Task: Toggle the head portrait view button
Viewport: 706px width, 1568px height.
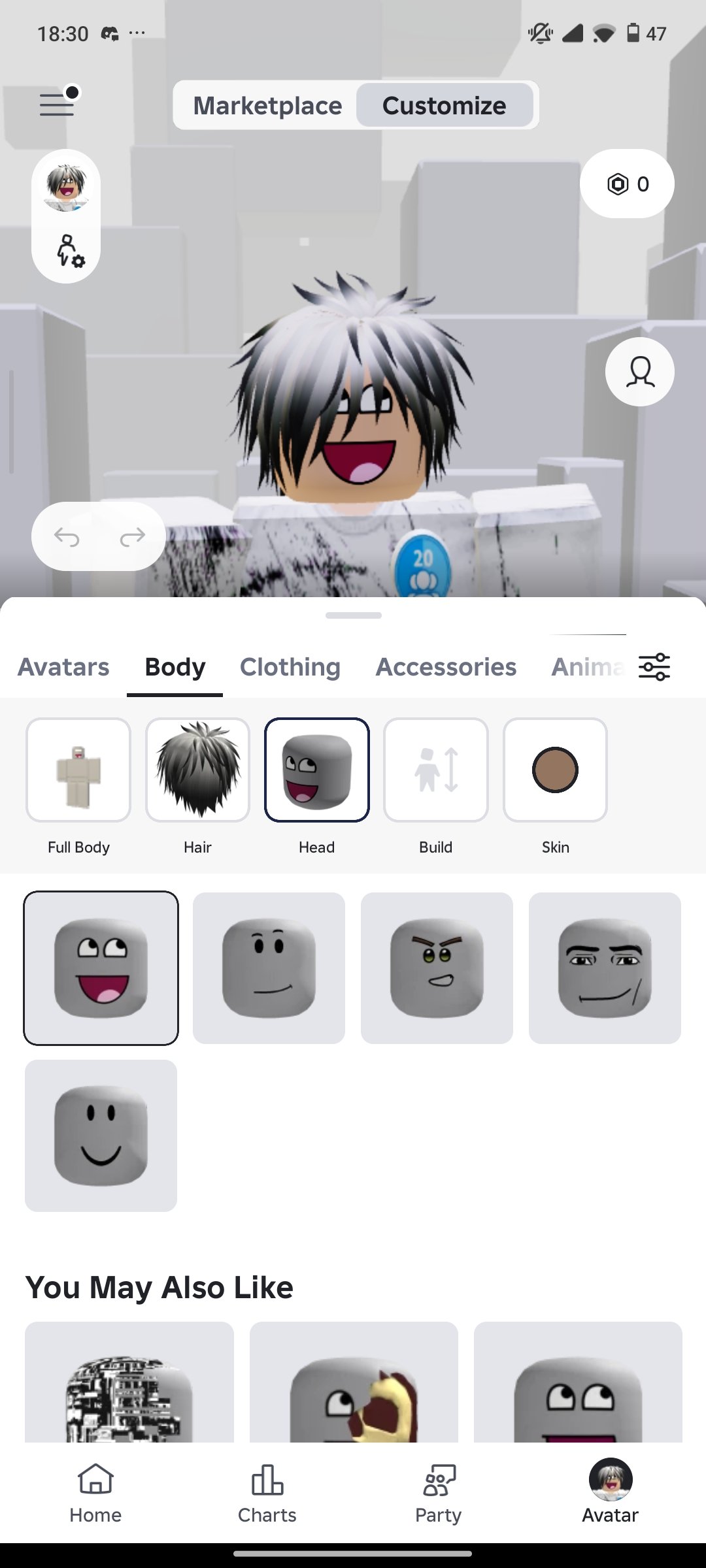Action: pyautogui.click(x=640, y=372)
